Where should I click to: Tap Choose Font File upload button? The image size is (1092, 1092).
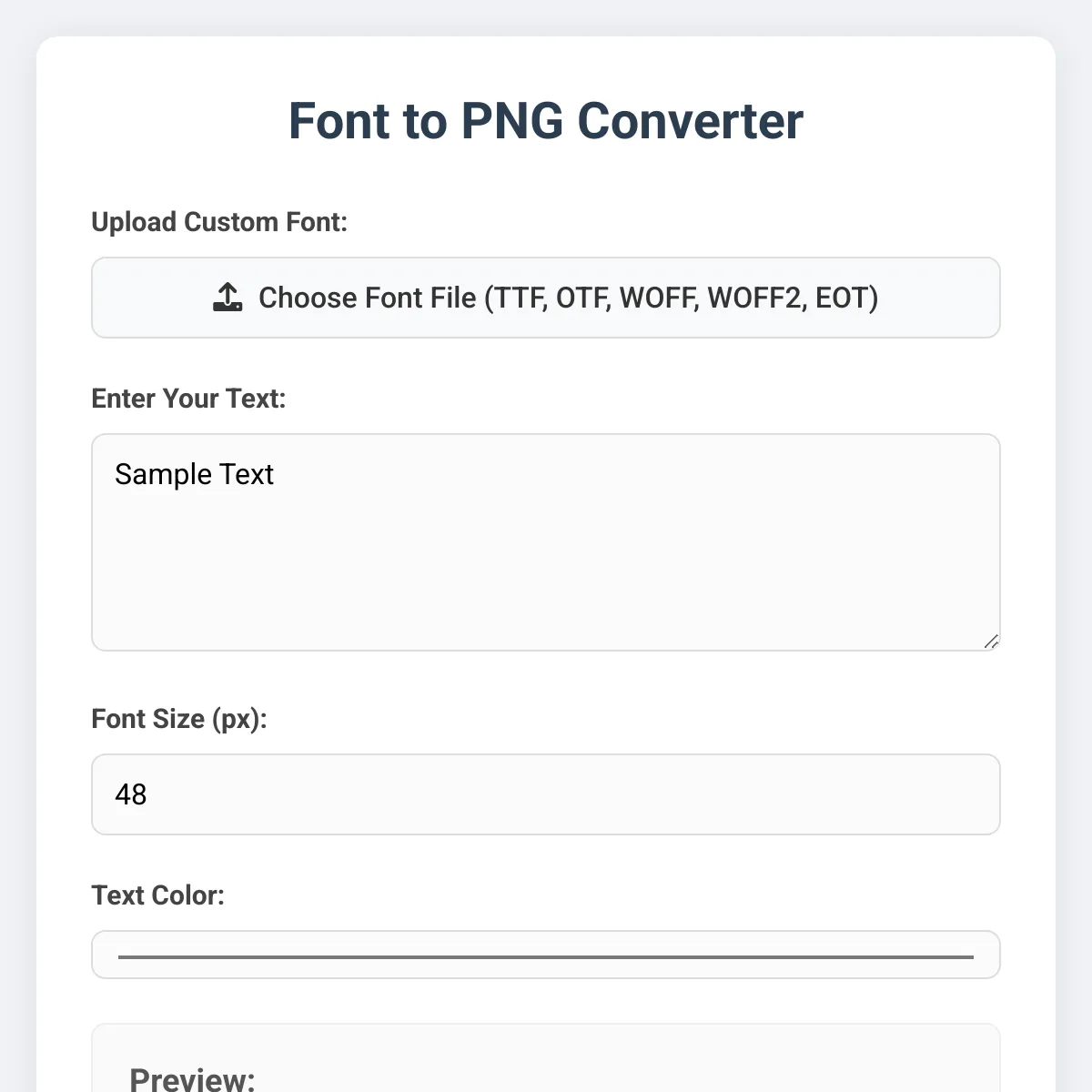point(546,298)
